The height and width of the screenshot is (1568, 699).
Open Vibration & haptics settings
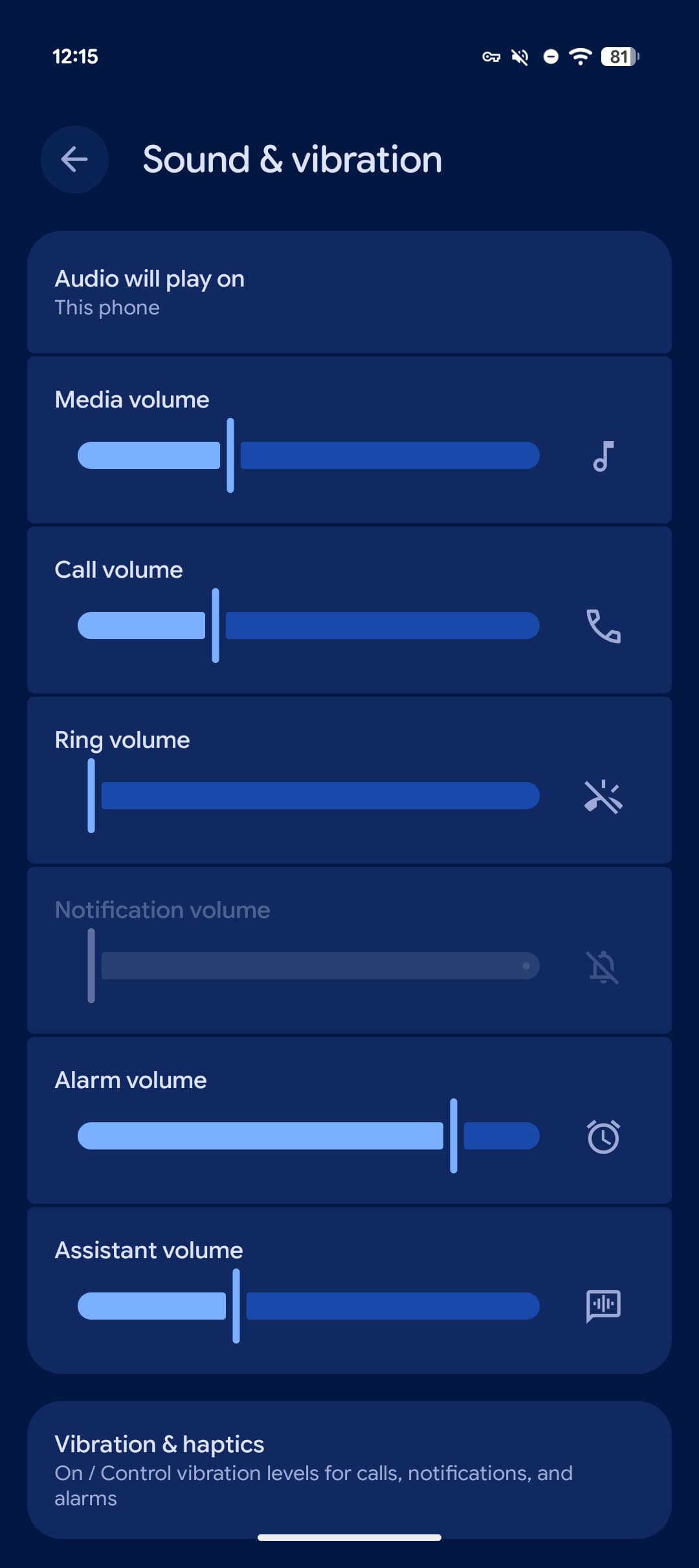[349, 1470]
